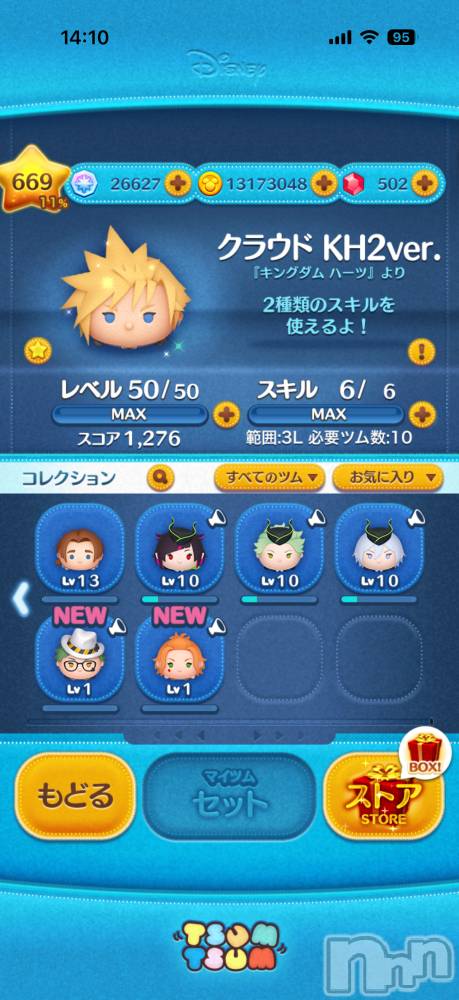The width and height of the screenshot is (459, 1000).
Task: Open the ストア store button
Action: click(383, 796)
